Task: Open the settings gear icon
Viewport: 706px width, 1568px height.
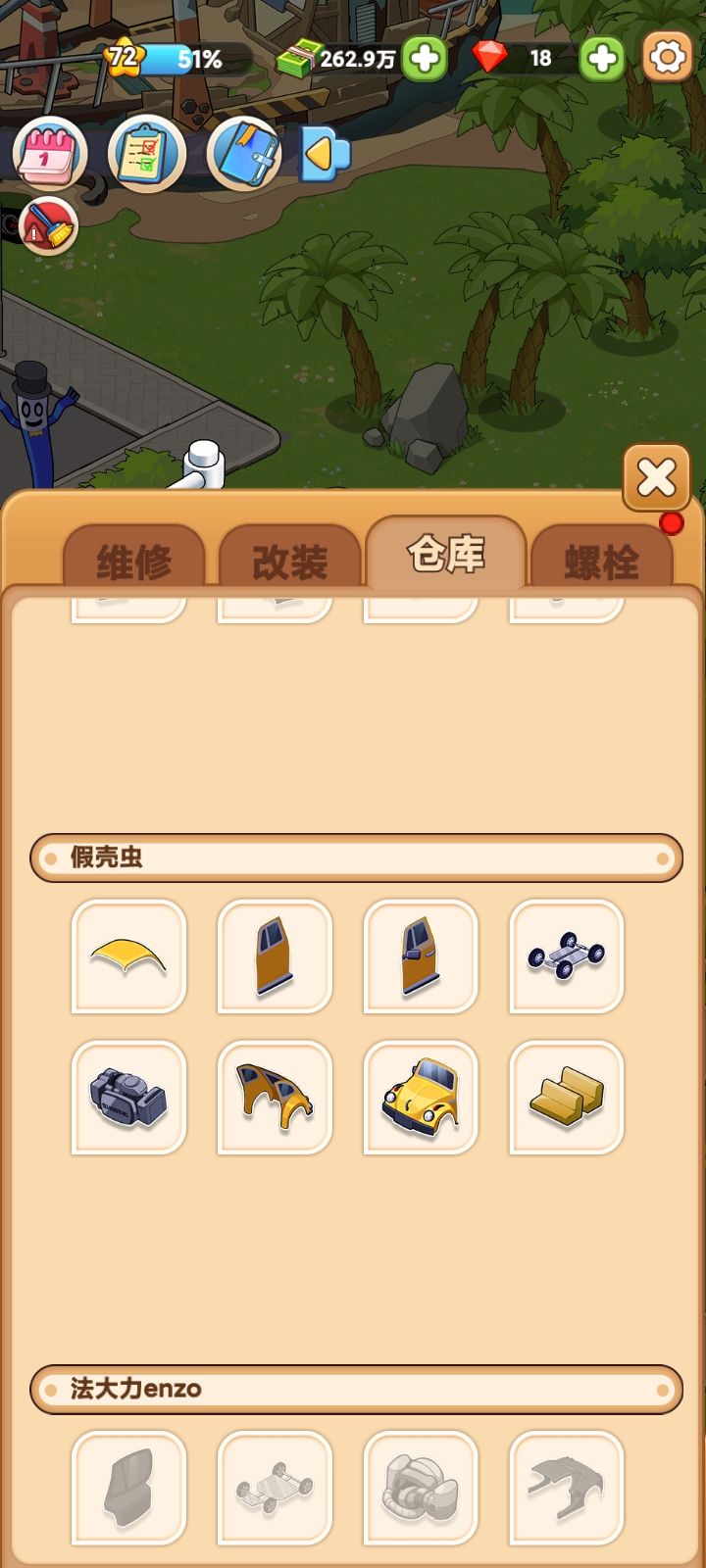Action: (666, 58)
